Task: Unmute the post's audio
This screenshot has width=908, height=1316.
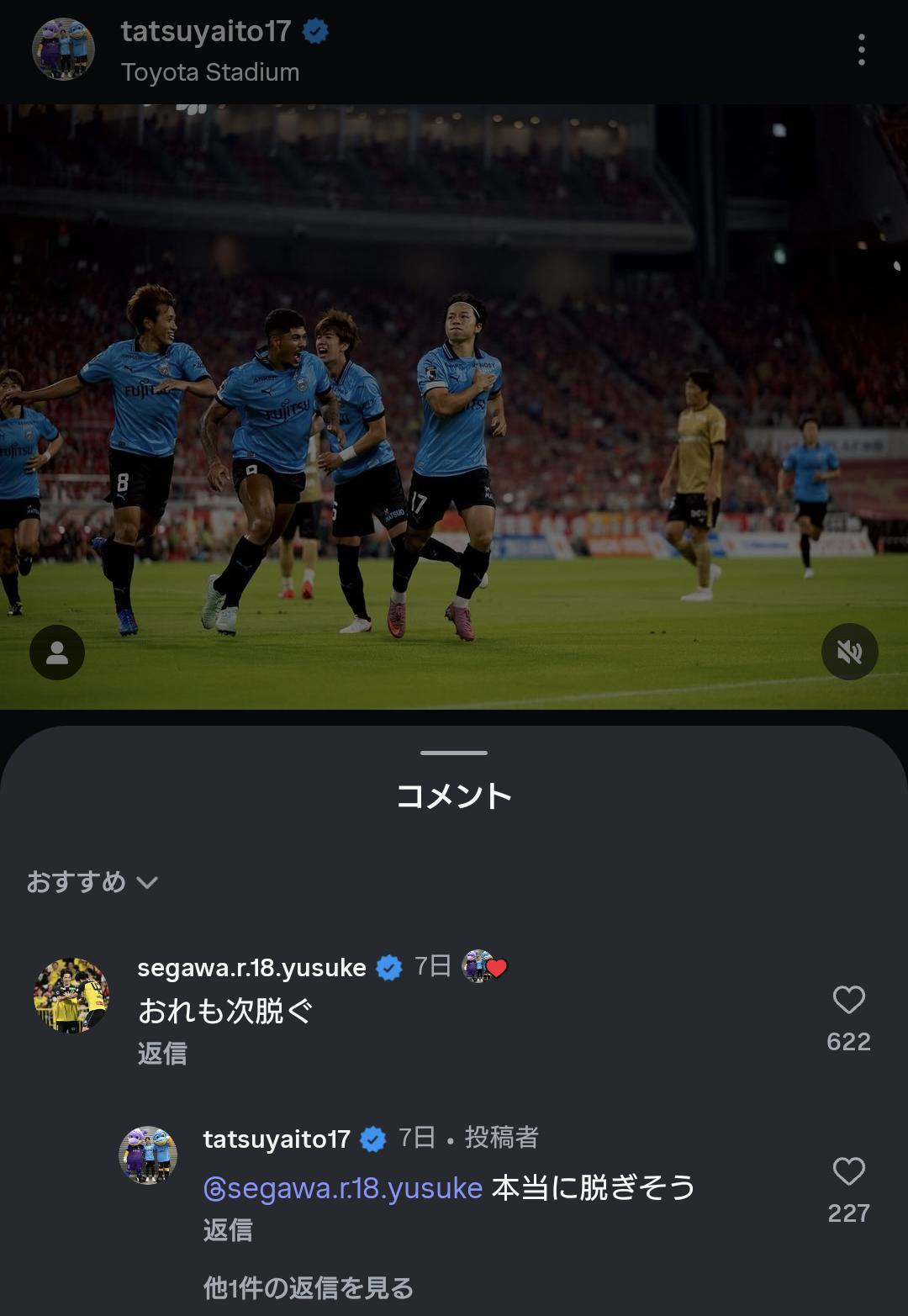Action: click(849, 652)
